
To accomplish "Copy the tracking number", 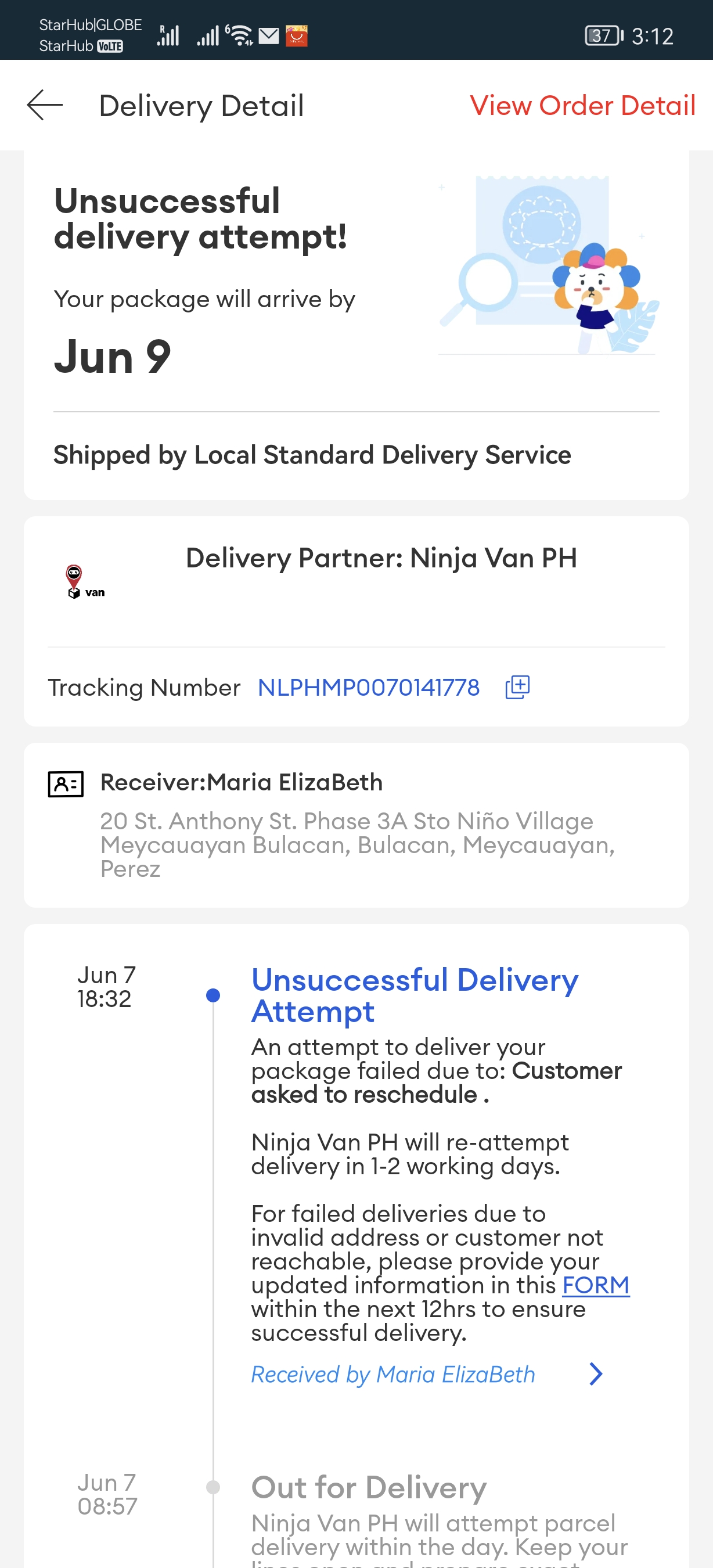I will click(x=517, y=687).
